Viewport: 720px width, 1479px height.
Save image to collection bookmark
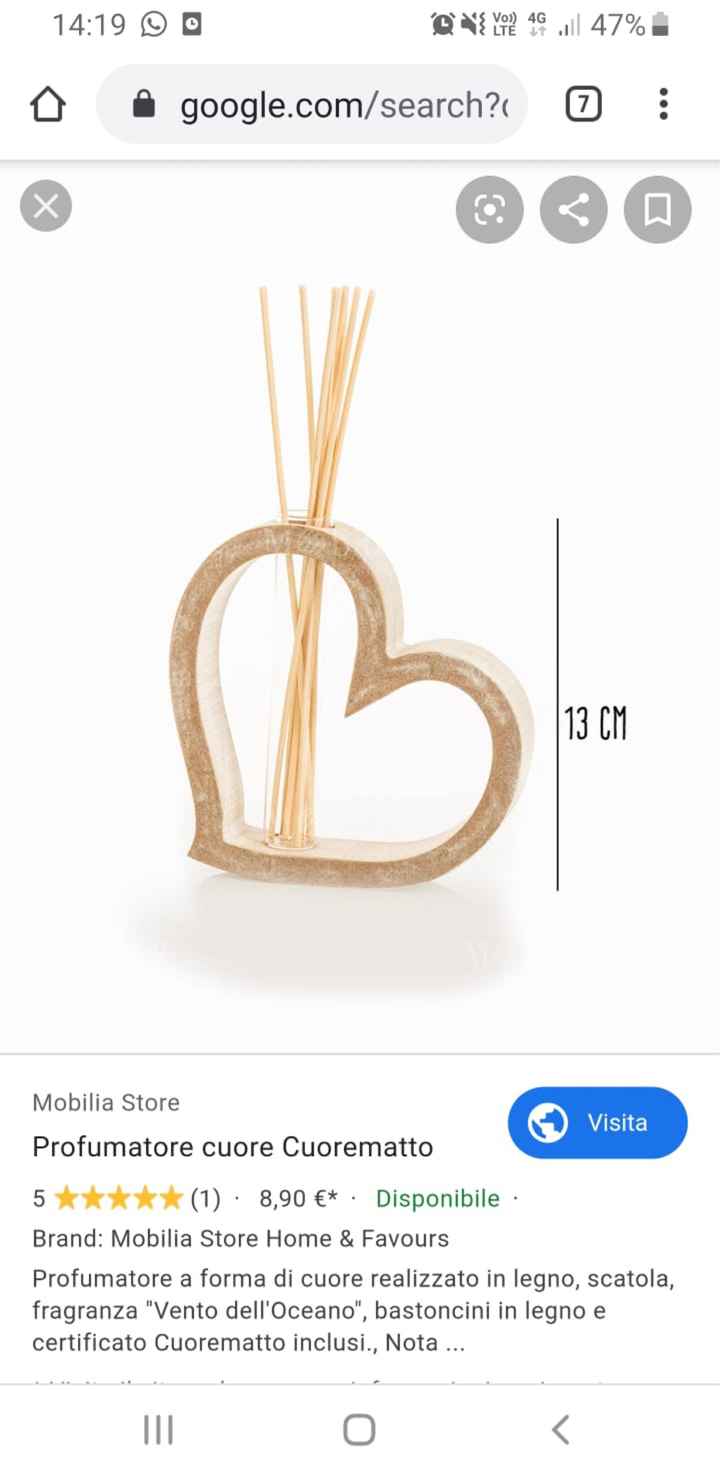[x=657, y=209]
